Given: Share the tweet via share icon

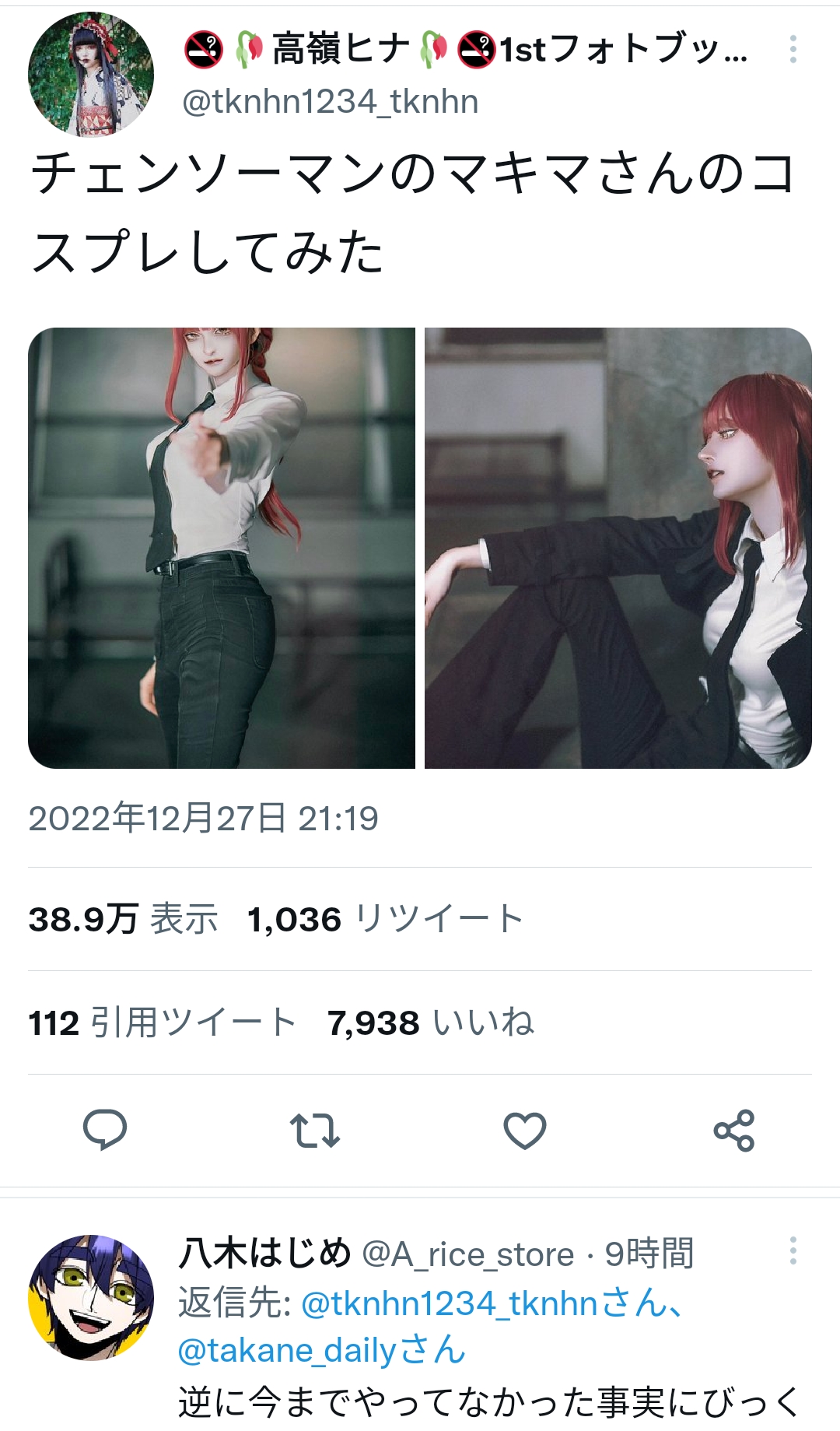Looking at the screenshot, I should tap(734, 1131).
